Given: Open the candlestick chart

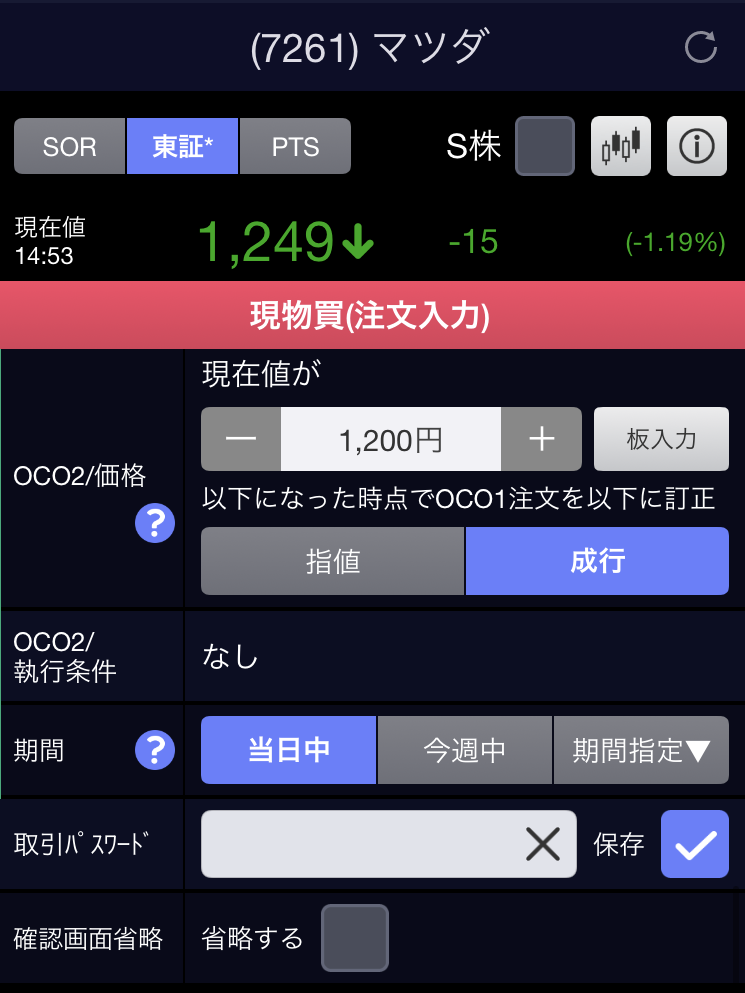Looking at the screenshot, I should [x=621, y=147].
